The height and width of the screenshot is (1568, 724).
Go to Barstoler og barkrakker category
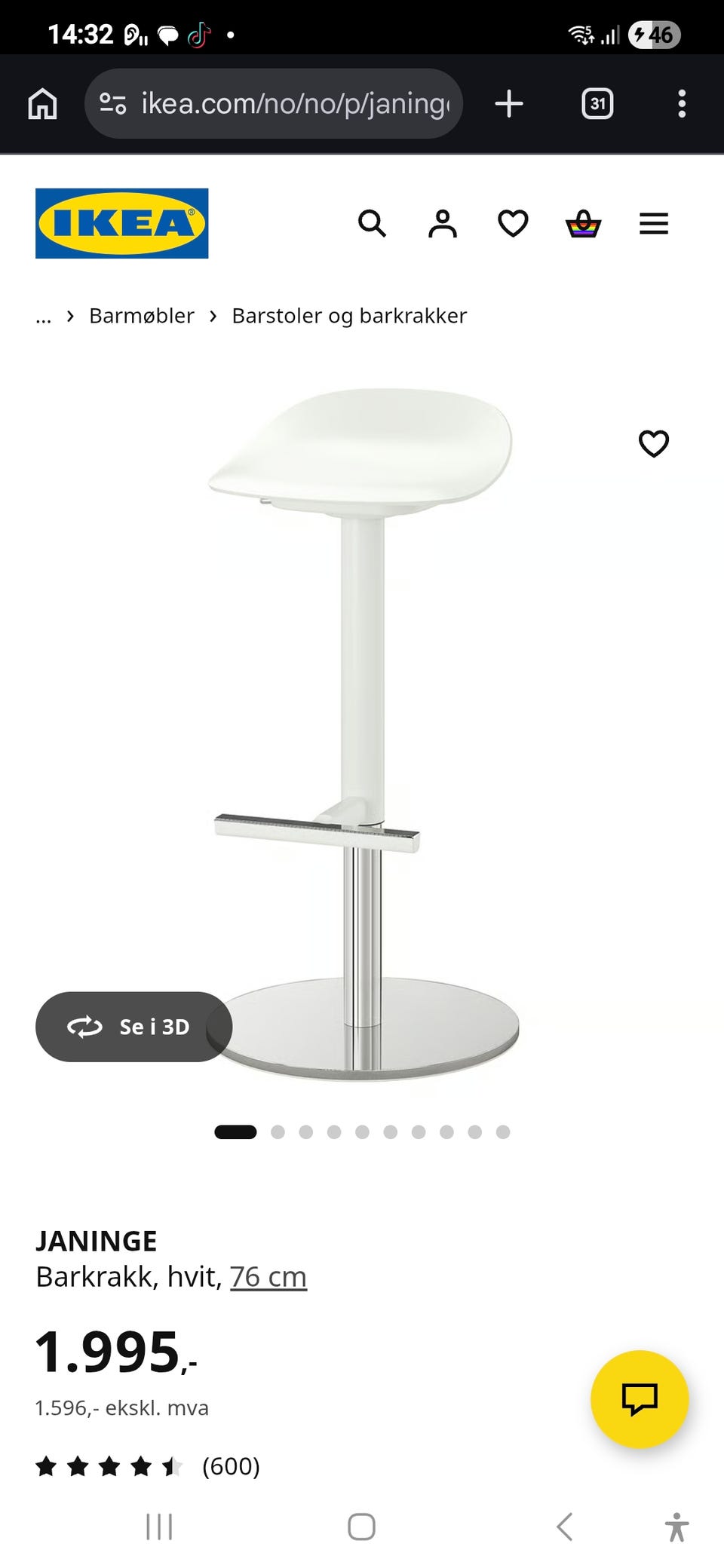tap(349, 316)
